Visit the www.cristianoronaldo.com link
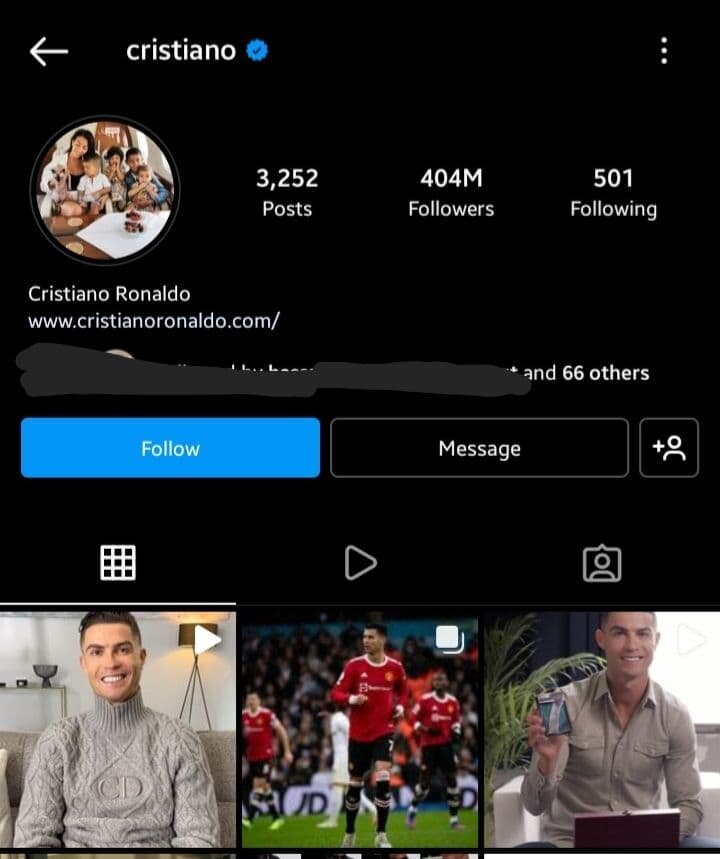 tap(154, 321)
